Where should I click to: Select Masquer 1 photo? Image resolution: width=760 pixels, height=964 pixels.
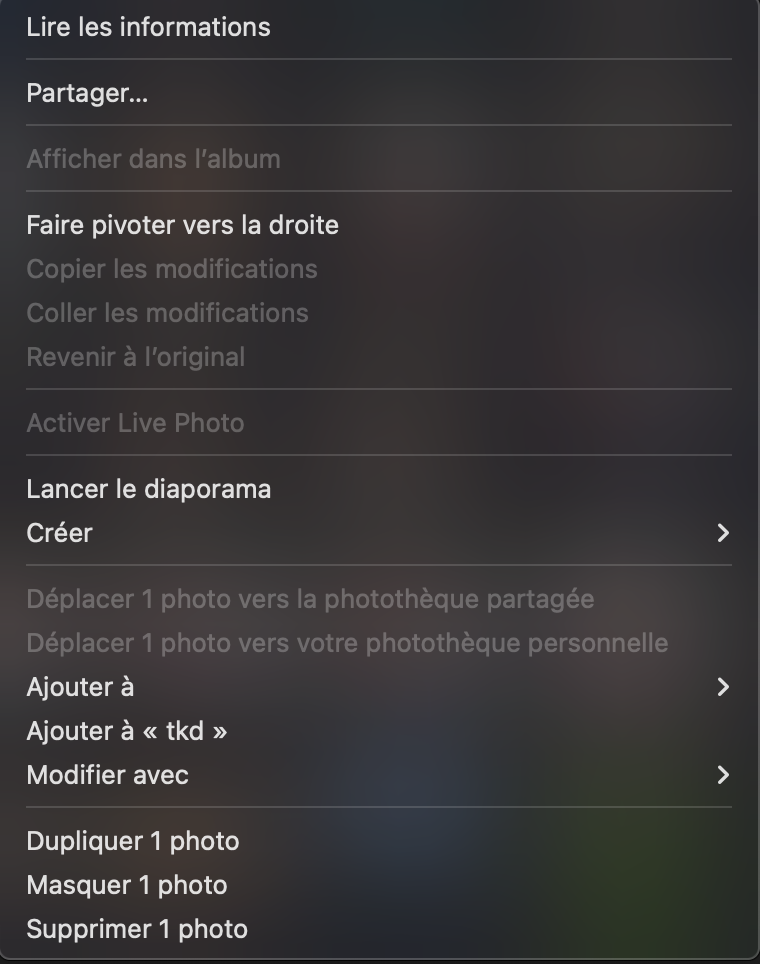[126, 885]
